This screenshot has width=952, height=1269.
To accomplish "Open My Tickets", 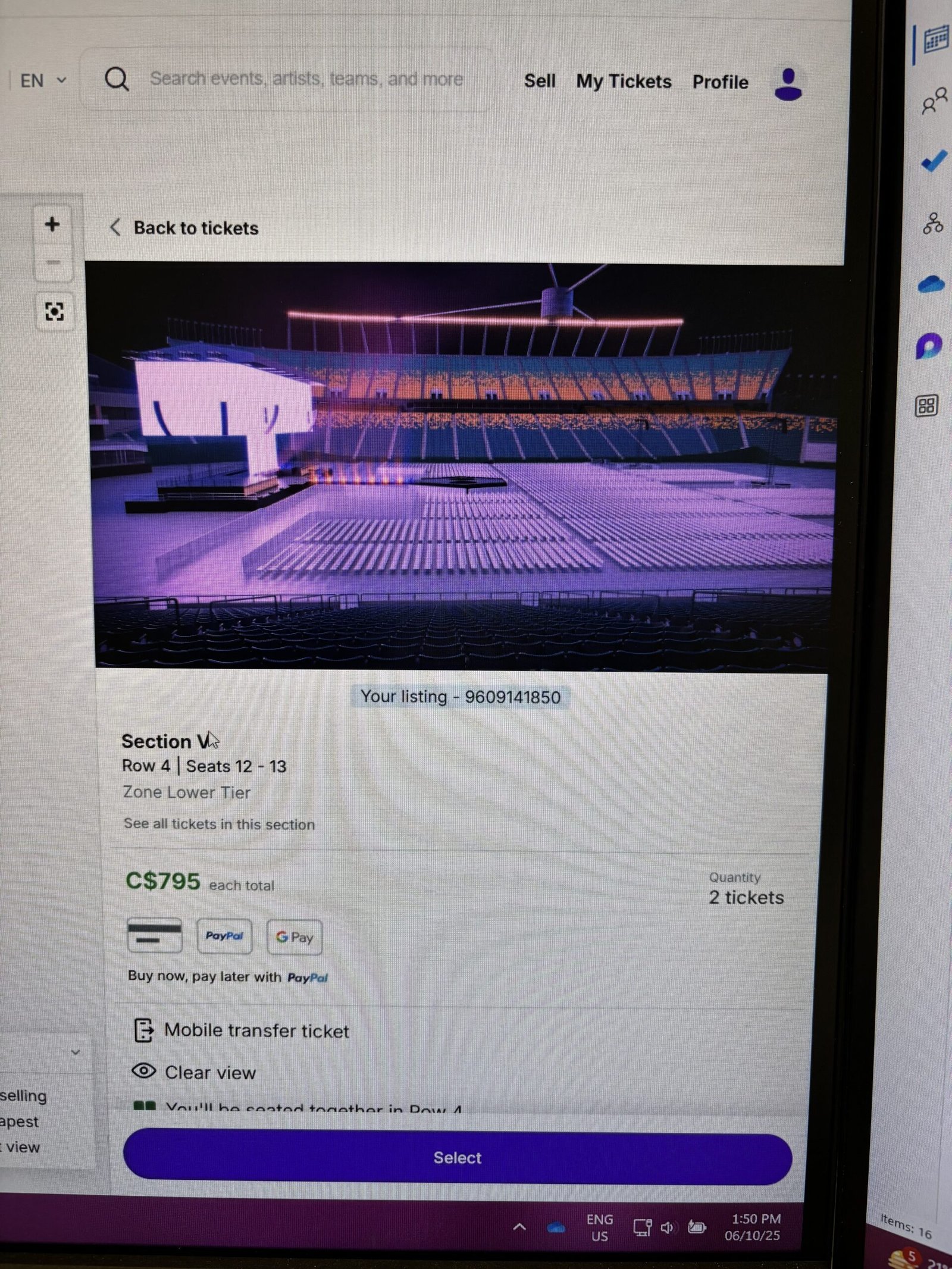I will click(x=623, y=82).
